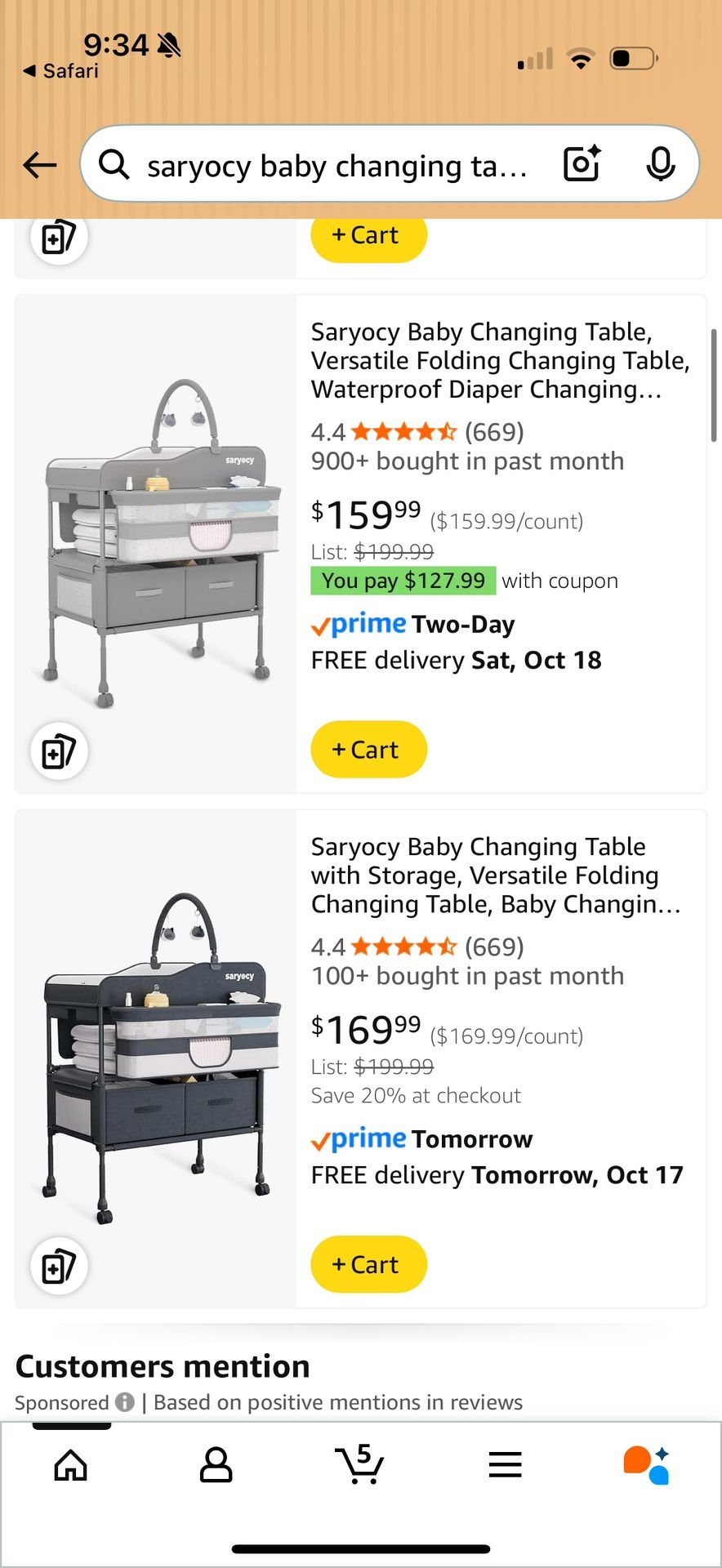Select the Home icon in bottom navigation
The image size is (722, 1568).
tap(70, 1464)
